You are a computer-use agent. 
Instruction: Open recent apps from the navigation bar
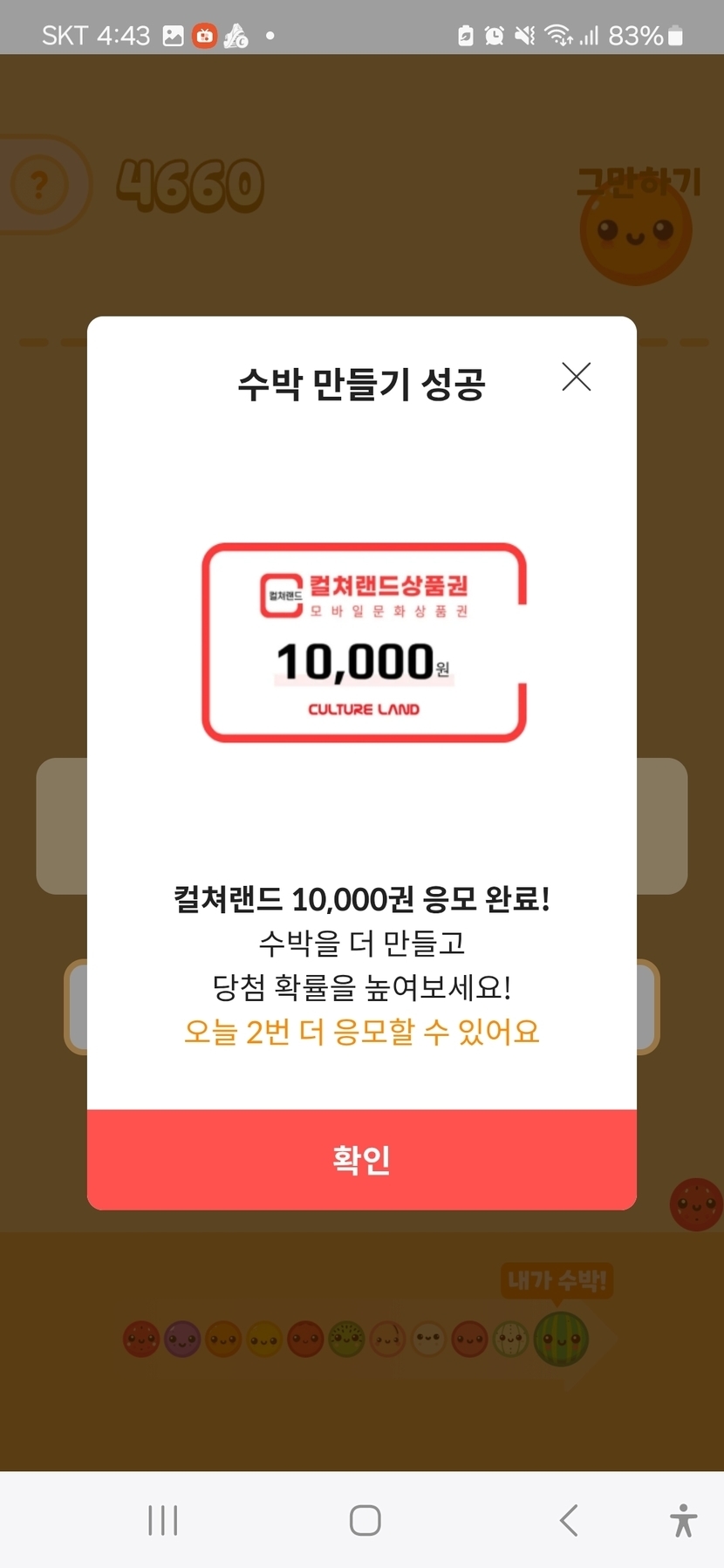(x=163, y=1520)
